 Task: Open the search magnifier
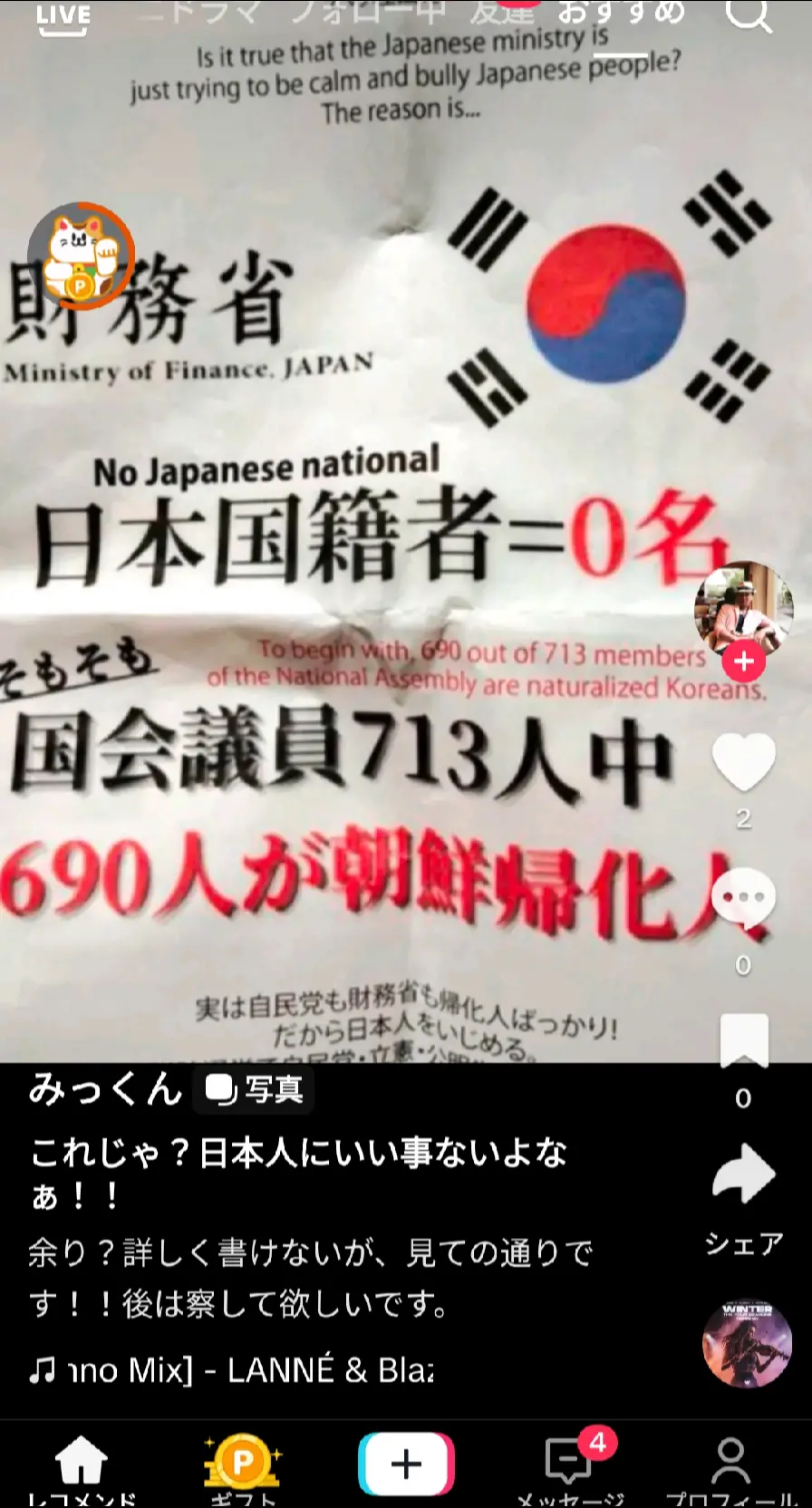click(x=749, y=14)
